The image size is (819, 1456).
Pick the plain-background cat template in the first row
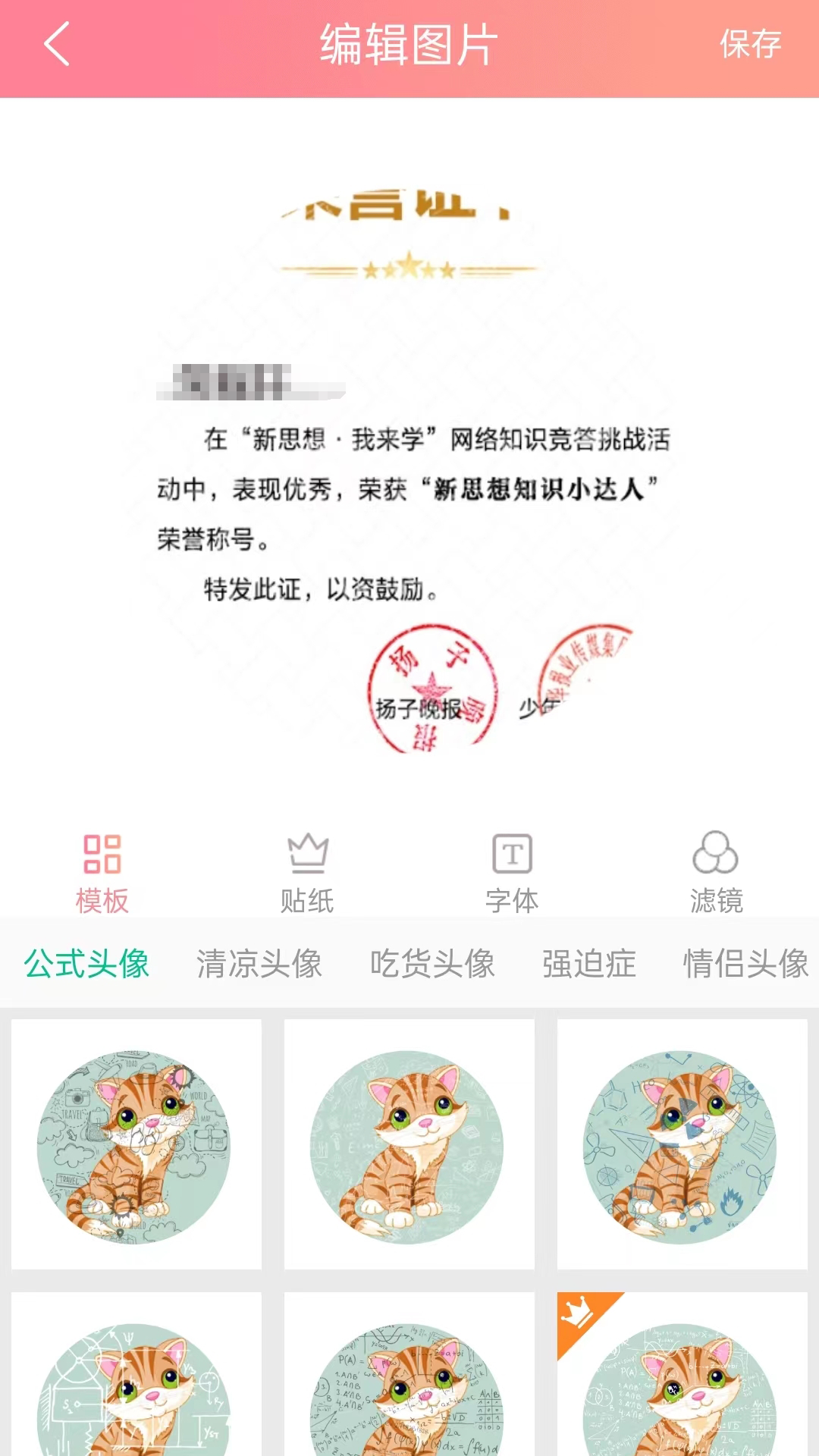pyautogui.click(x=409, y=1144)
